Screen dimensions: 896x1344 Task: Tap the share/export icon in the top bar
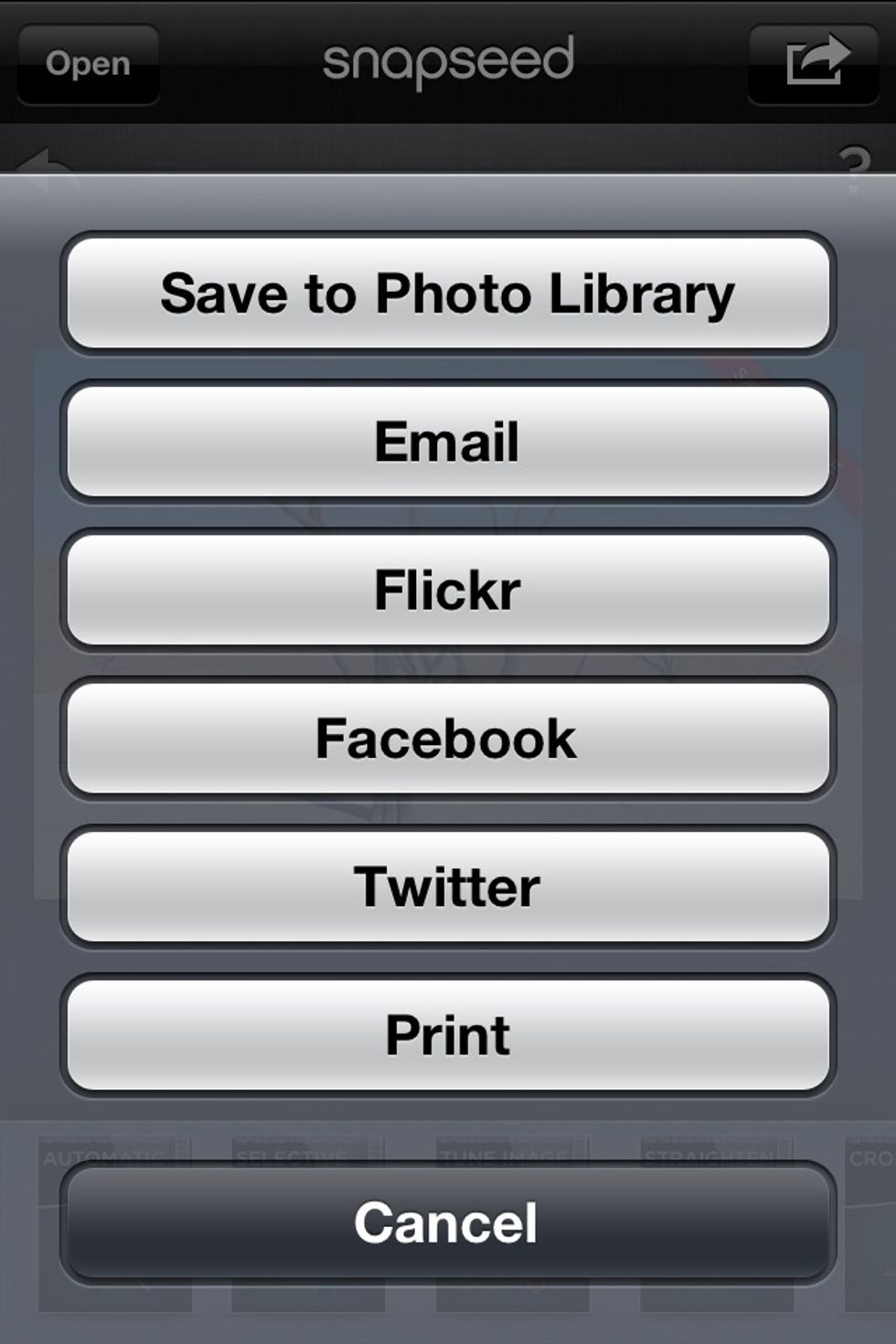click(813, 61)
